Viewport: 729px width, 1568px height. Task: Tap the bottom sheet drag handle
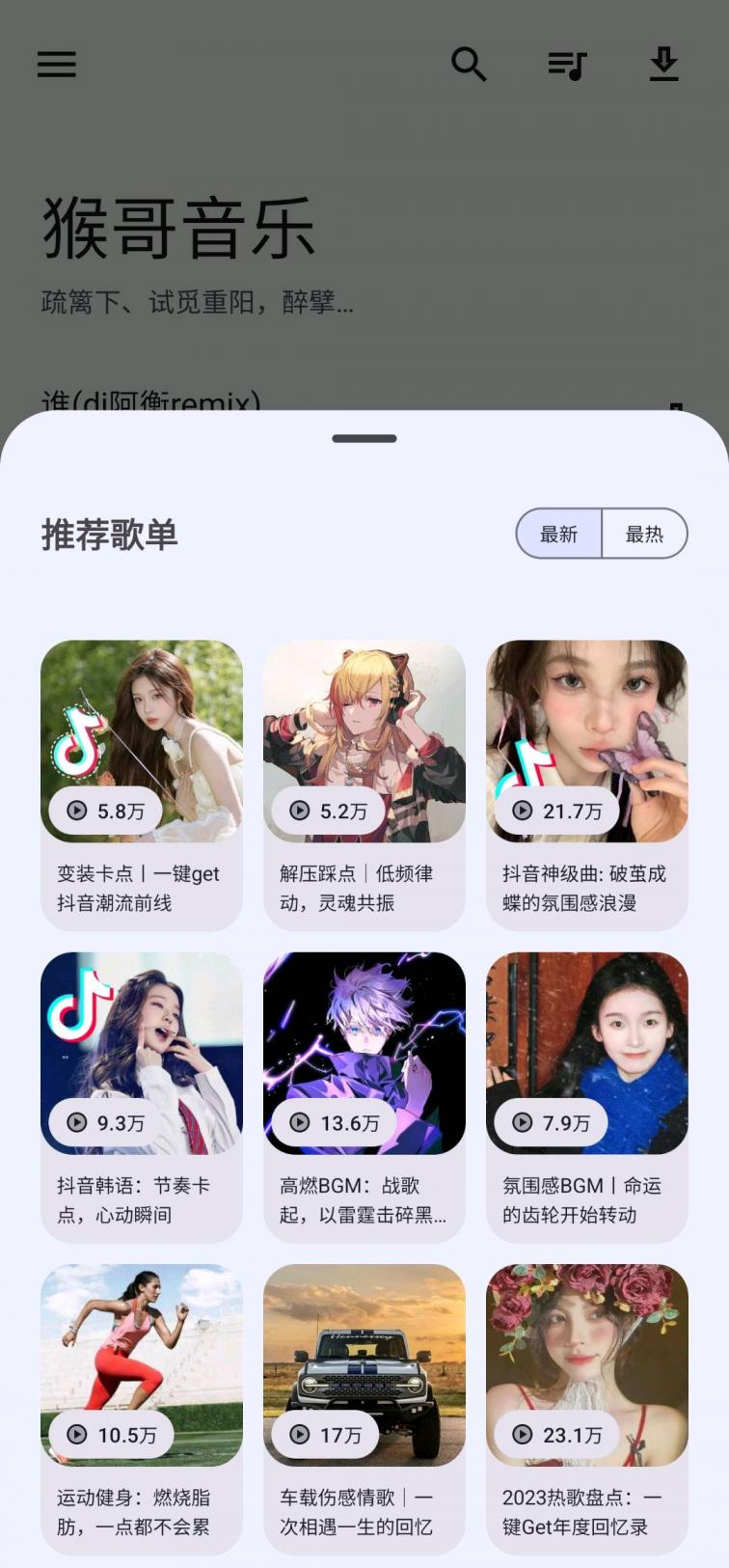364,438
